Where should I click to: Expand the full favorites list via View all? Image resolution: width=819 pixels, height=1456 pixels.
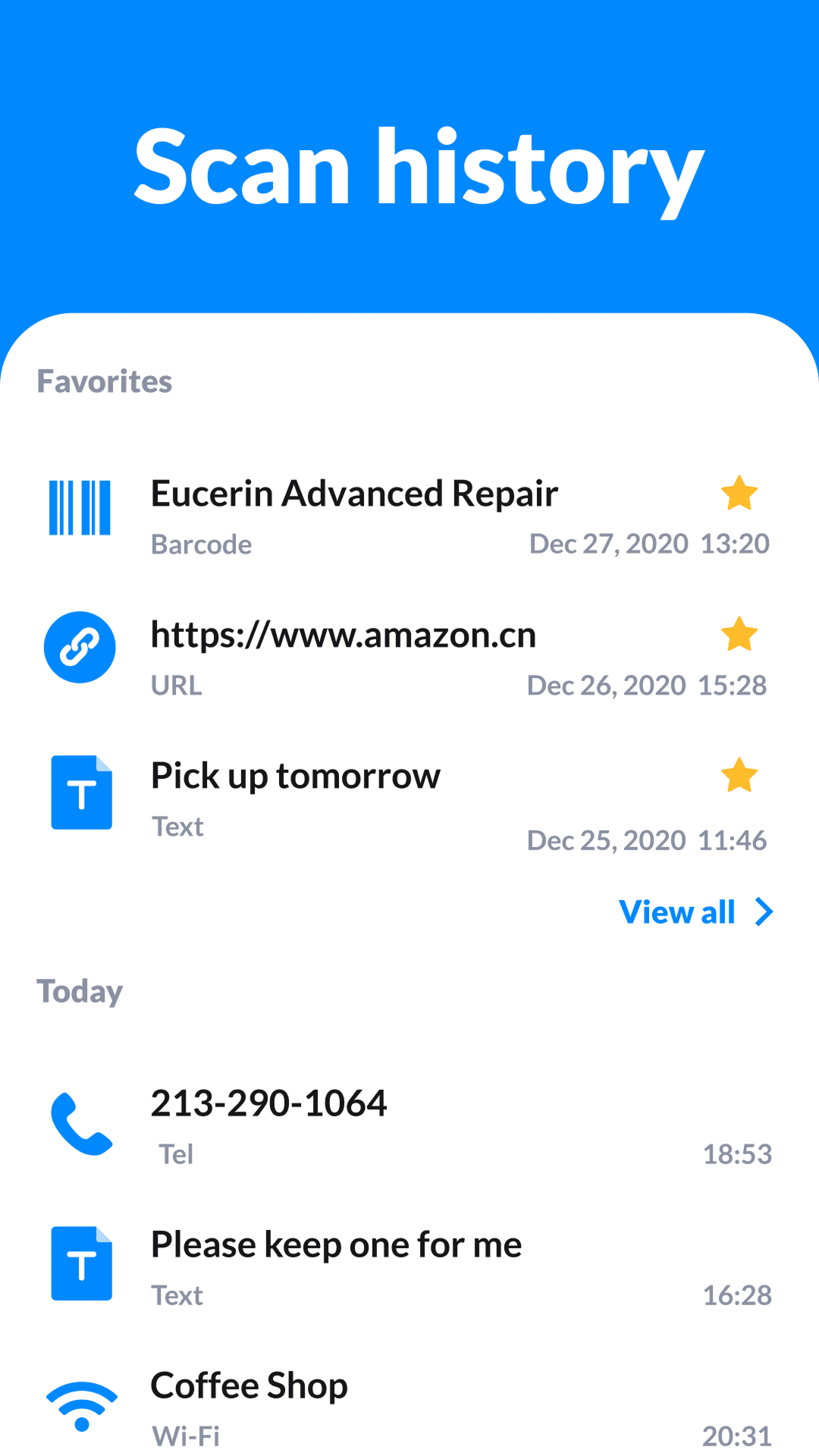677,912
